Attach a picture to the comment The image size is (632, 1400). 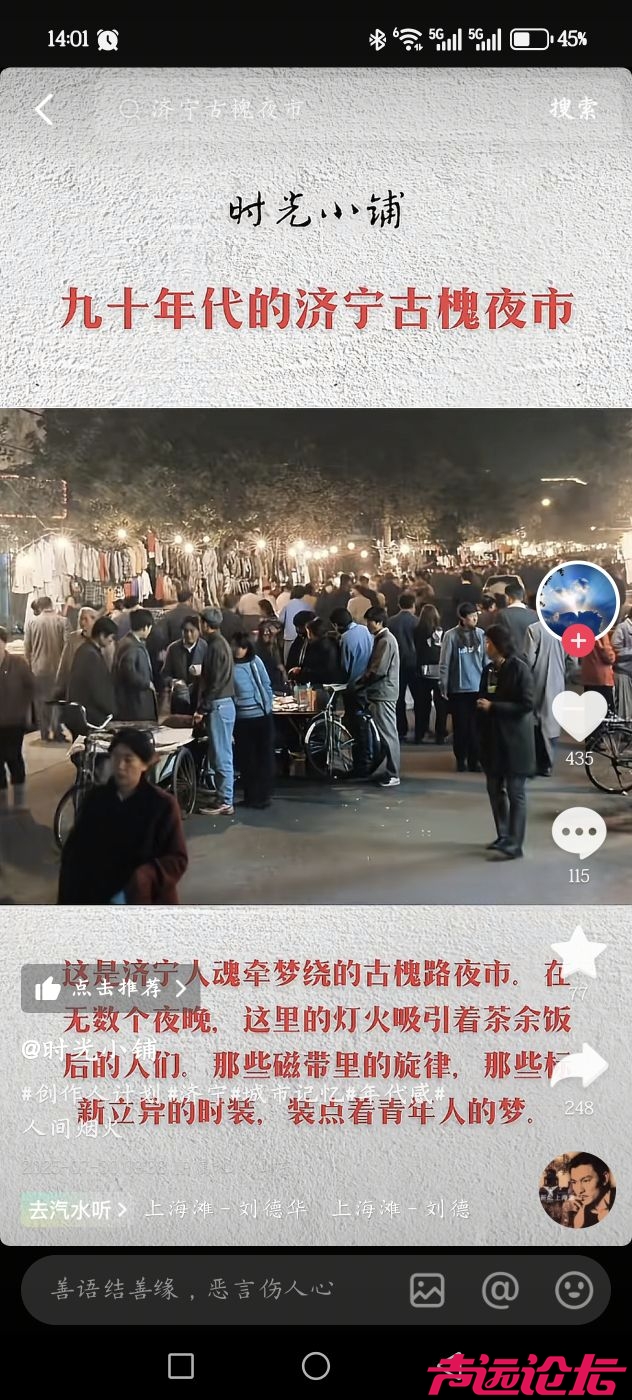tap(427, 1290)
